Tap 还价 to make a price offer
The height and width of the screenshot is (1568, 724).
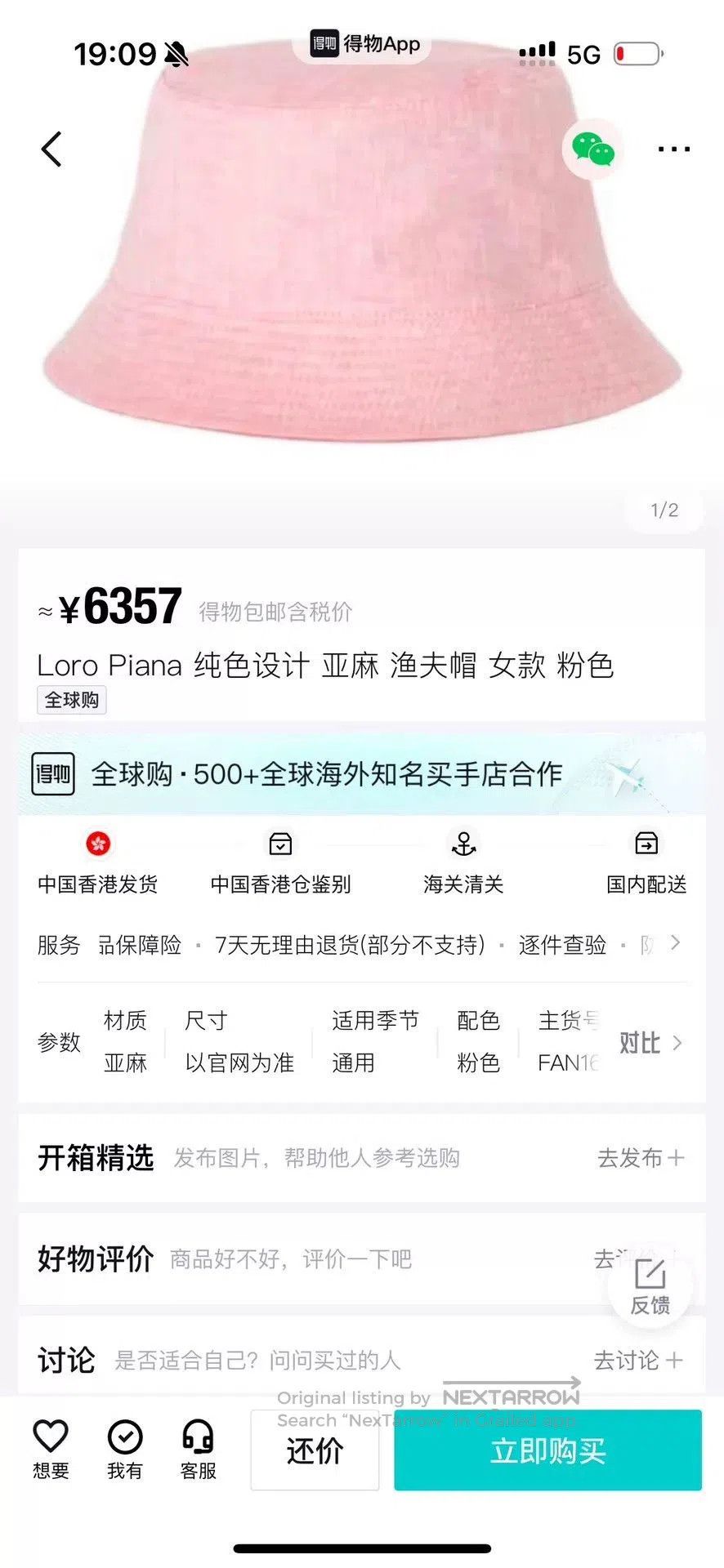click(315, 1450)
